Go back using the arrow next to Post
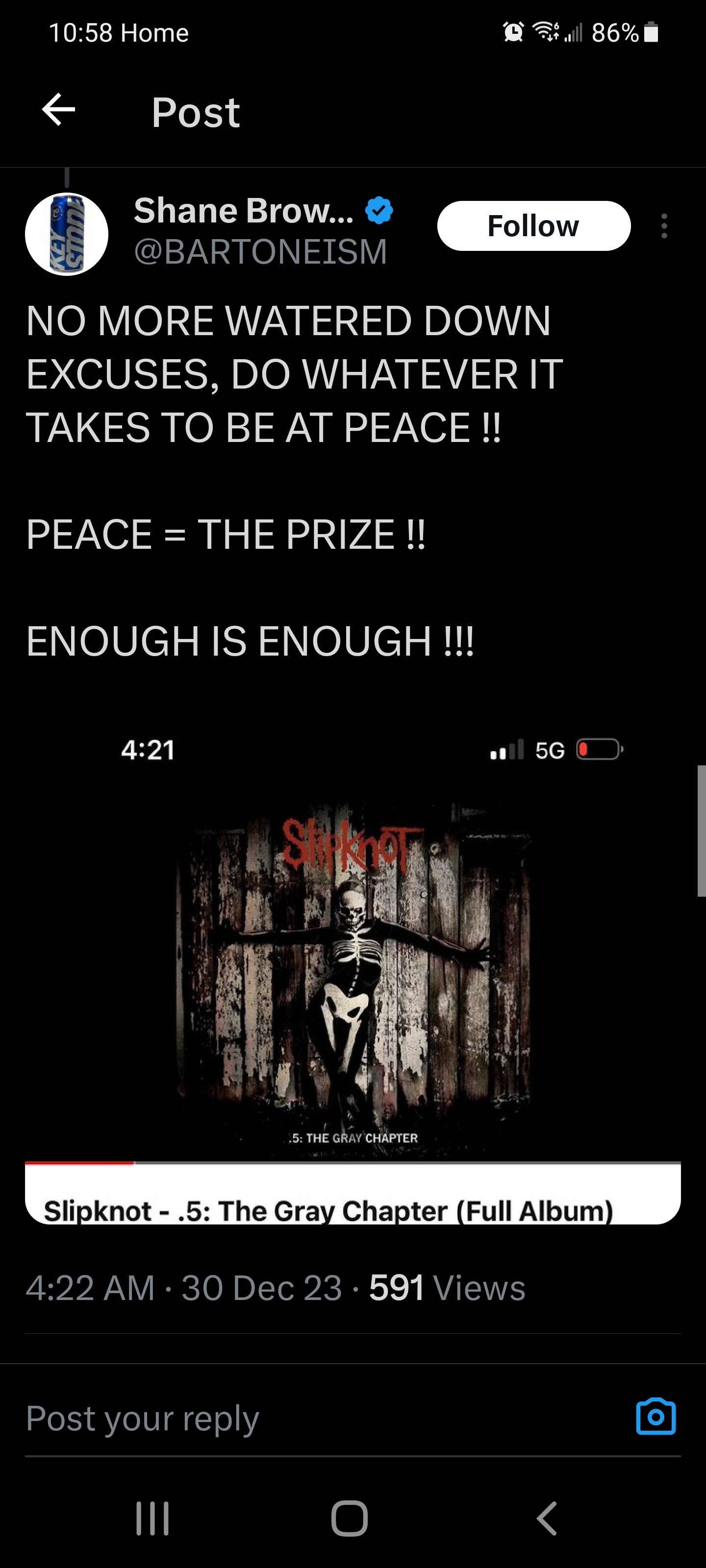The image size is (706, 1568). click(x=58, y=110)
